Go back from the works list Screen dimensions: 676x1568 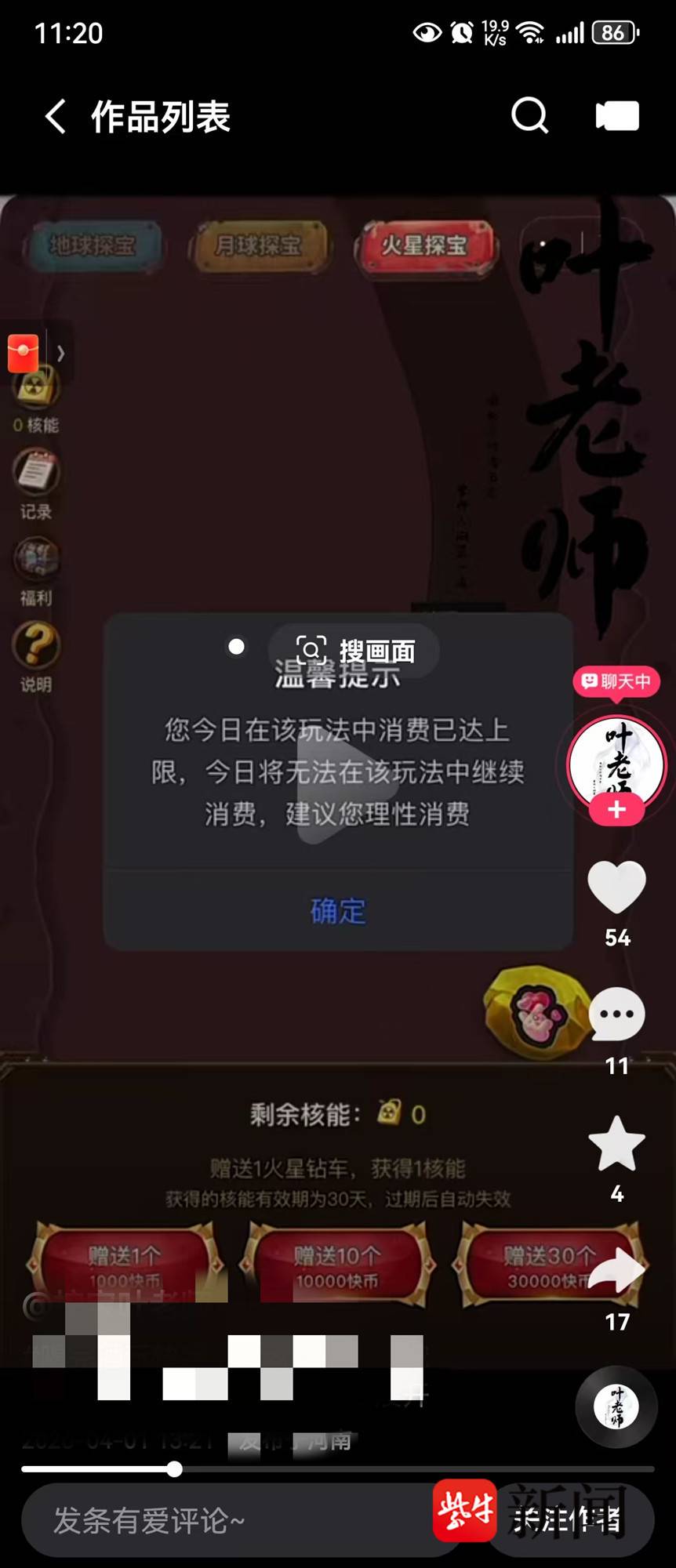(x=55, y=117)
